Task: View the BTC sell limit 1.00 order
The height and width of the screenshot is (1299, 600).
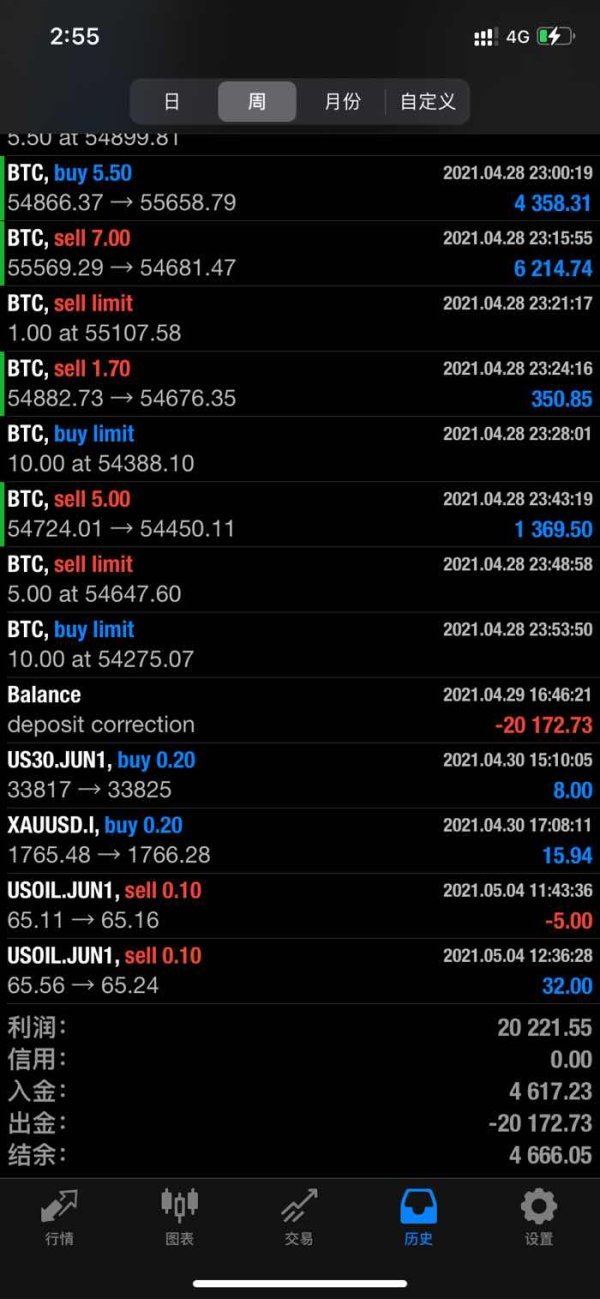Action: point(300,318)
